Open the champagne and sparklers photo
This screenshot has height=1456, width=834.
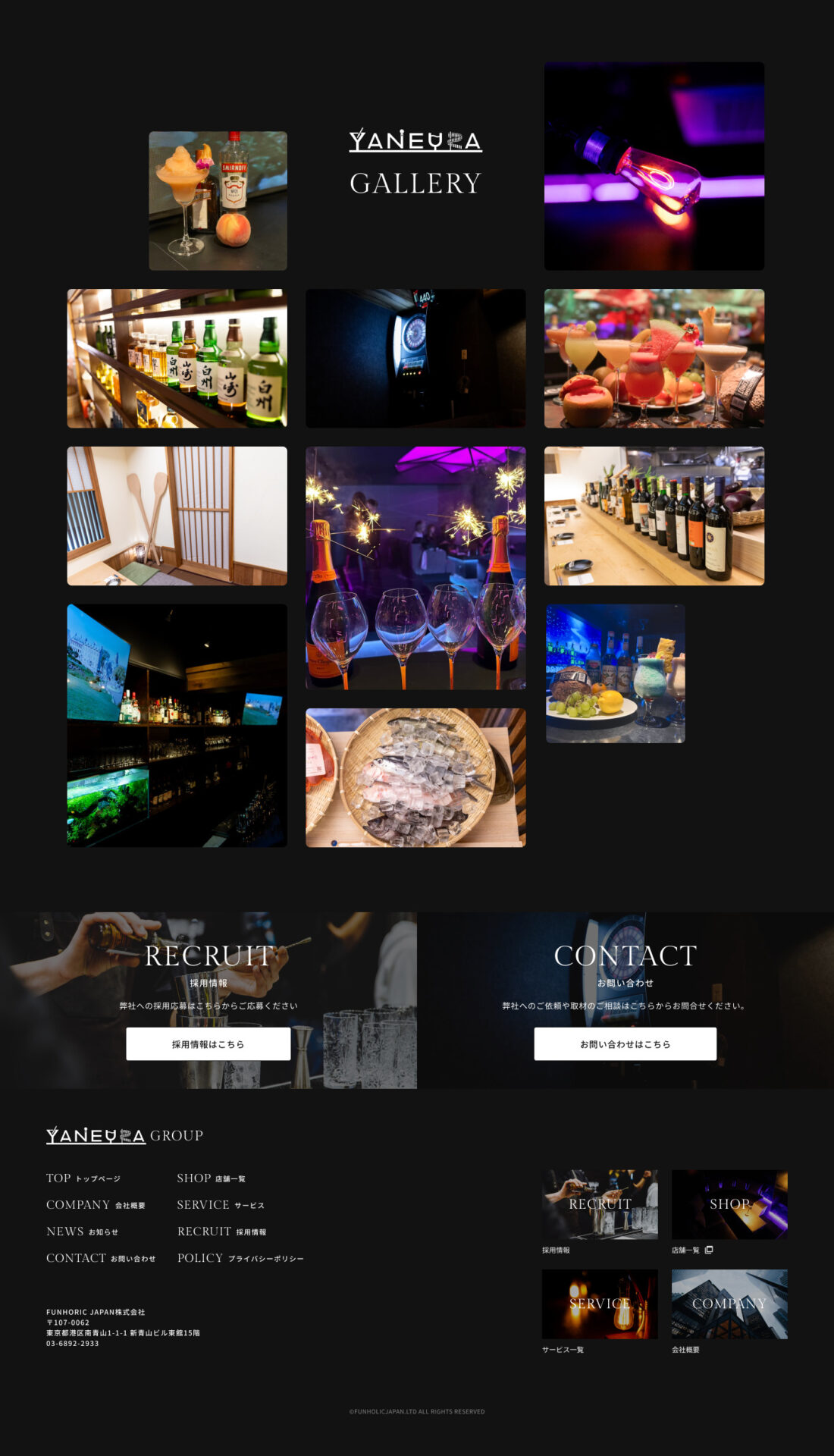(415, 568)
